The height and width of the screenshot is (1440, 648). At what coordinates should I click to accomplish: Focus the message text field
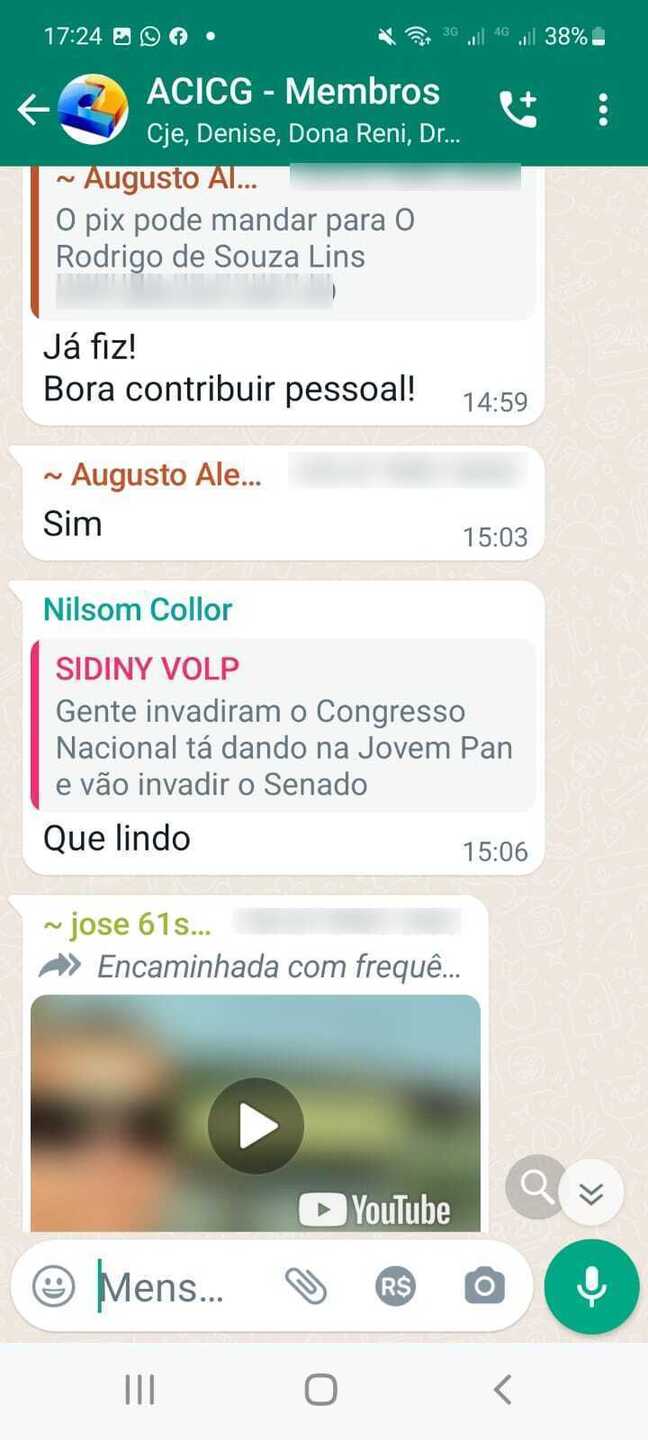coord(170,1287)
